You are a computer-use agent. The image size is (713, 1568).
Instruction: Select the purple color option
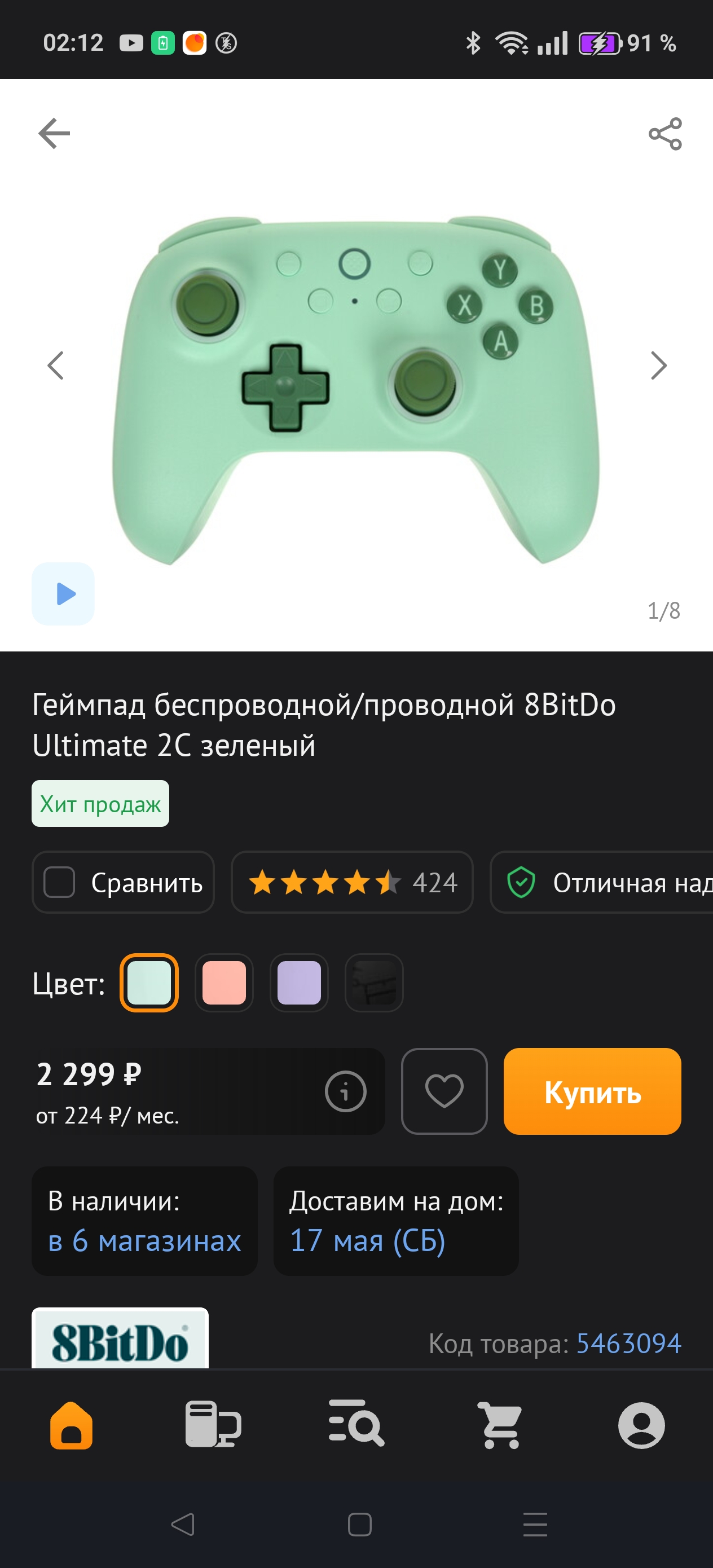click(x=299, y=983)
